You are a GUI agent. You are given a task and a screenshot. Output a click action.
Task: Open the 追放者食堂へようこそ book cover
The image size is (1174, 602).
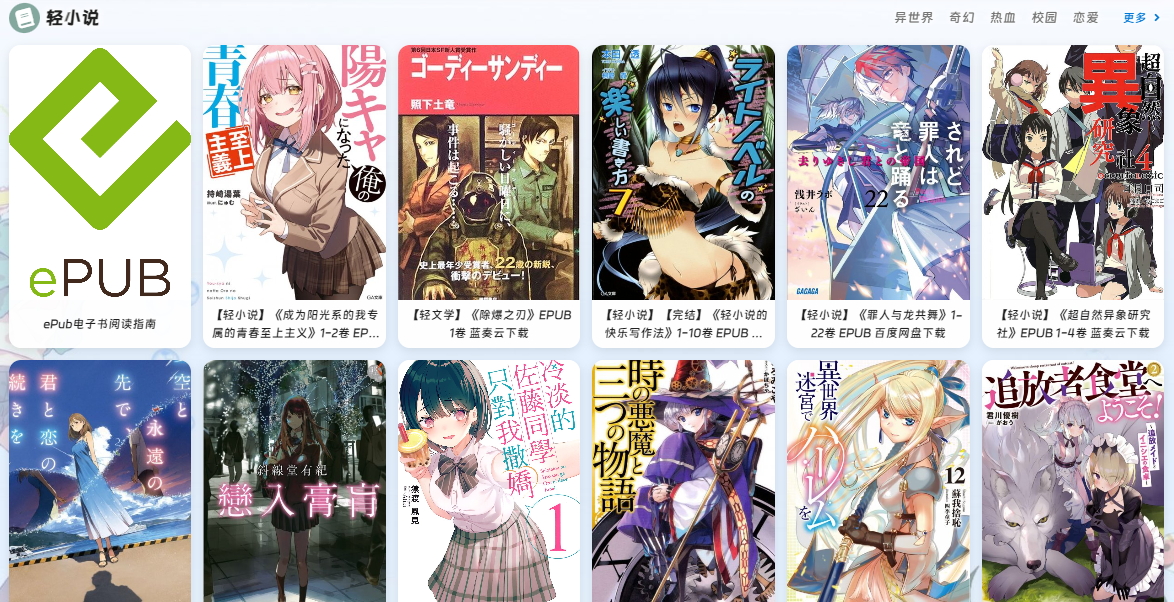[x=1073, y=481]
